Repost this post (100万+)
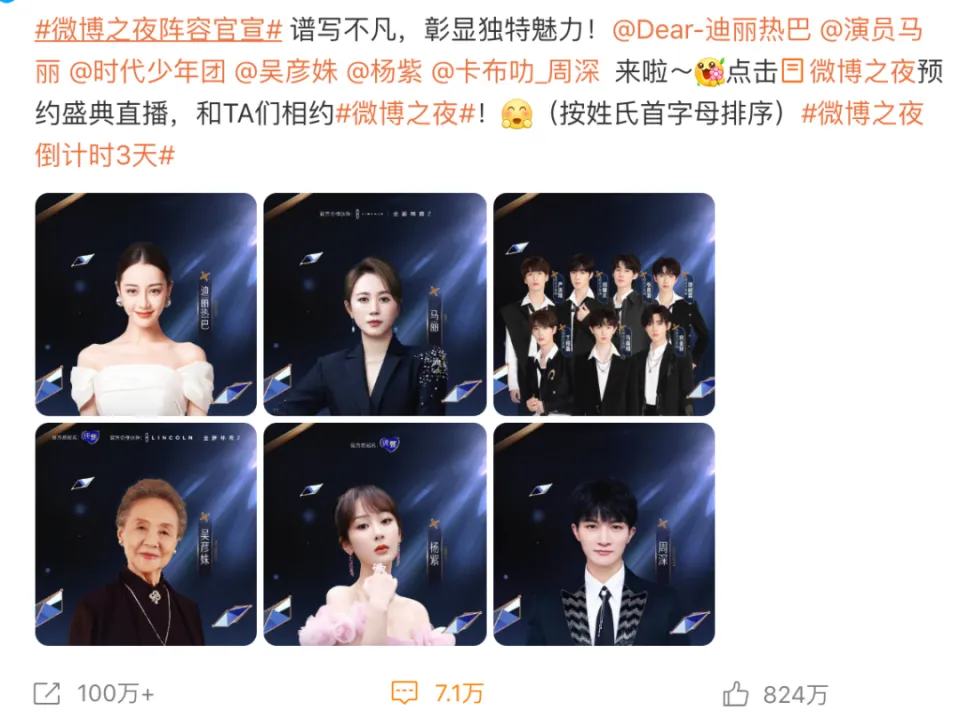Viewport: 960px width, 718px height. [94, 693]
